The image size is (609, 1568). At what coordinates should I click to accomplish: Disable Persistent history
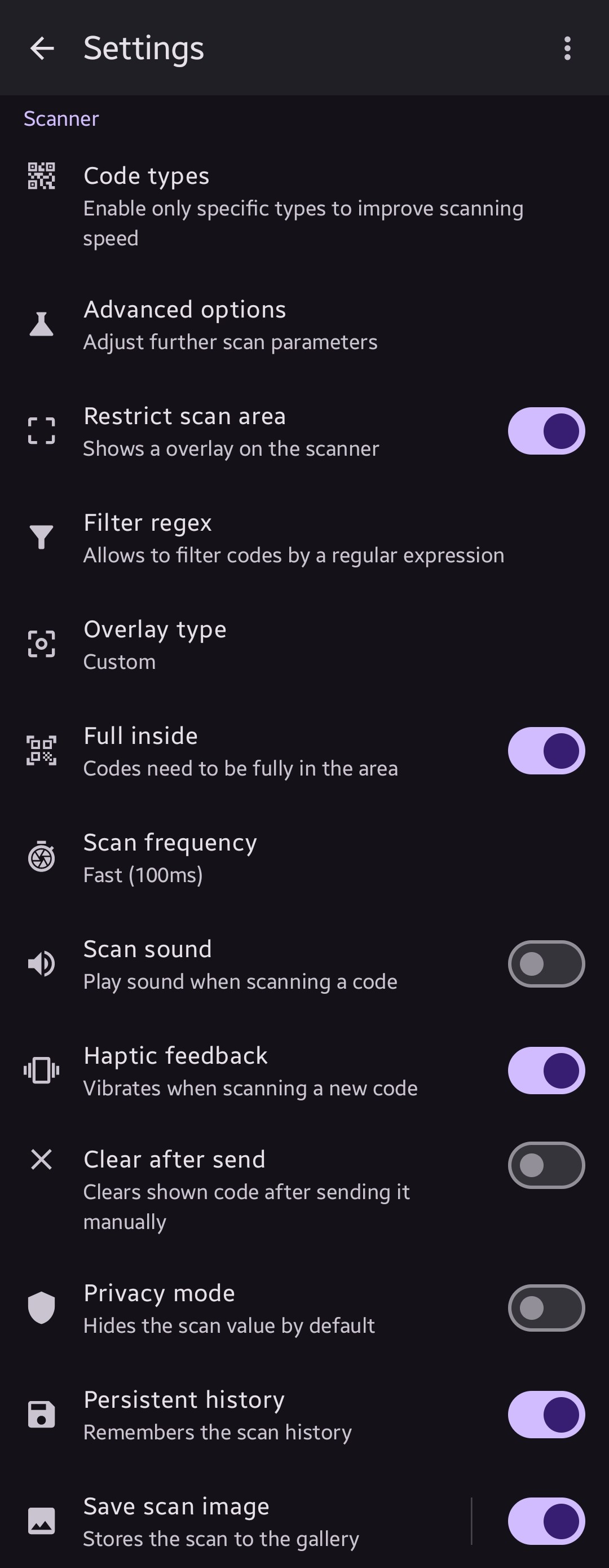click(546, 1414)
